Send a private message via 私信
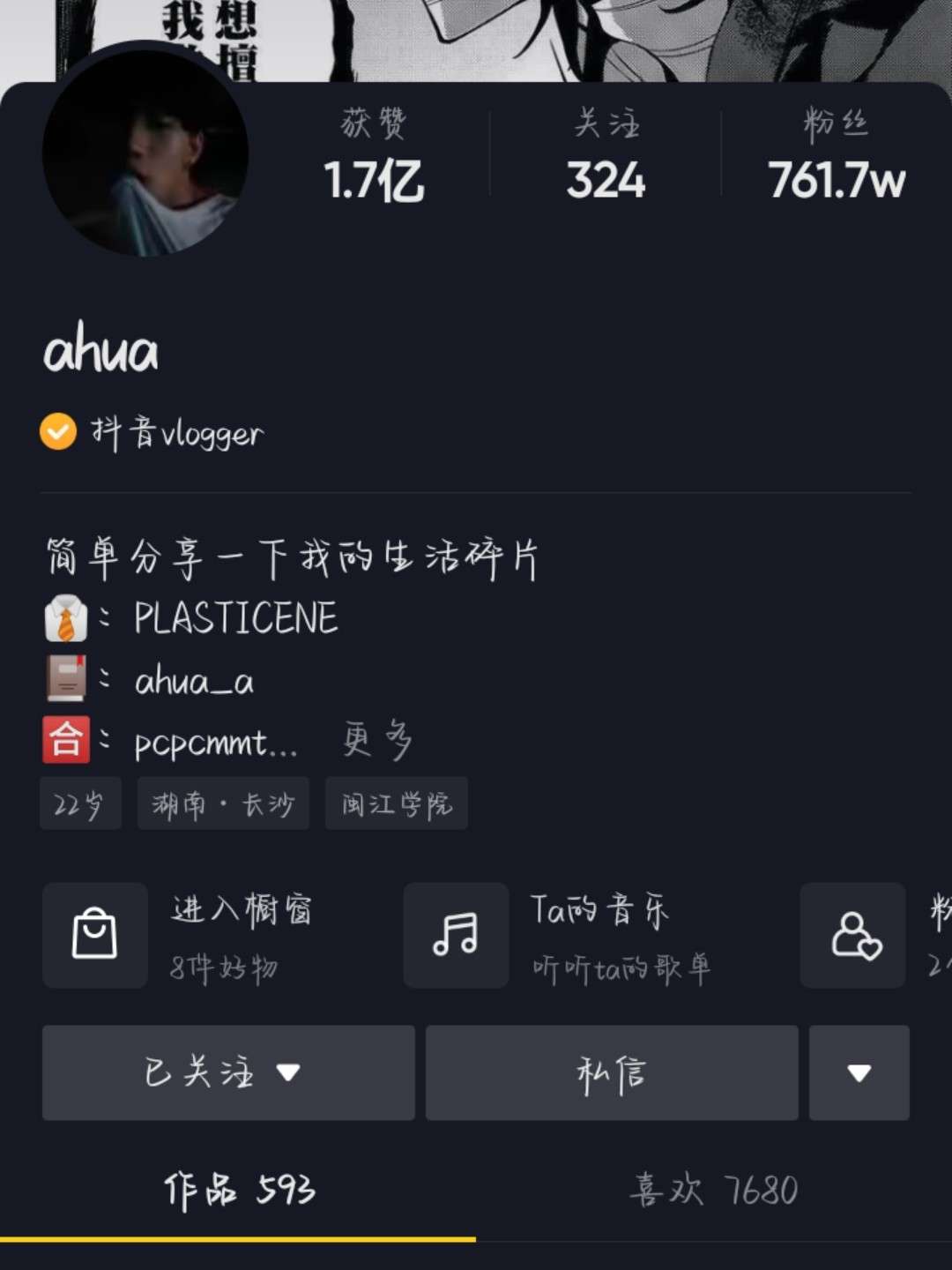This screenshot has height=1270, width=952. 612,1072
